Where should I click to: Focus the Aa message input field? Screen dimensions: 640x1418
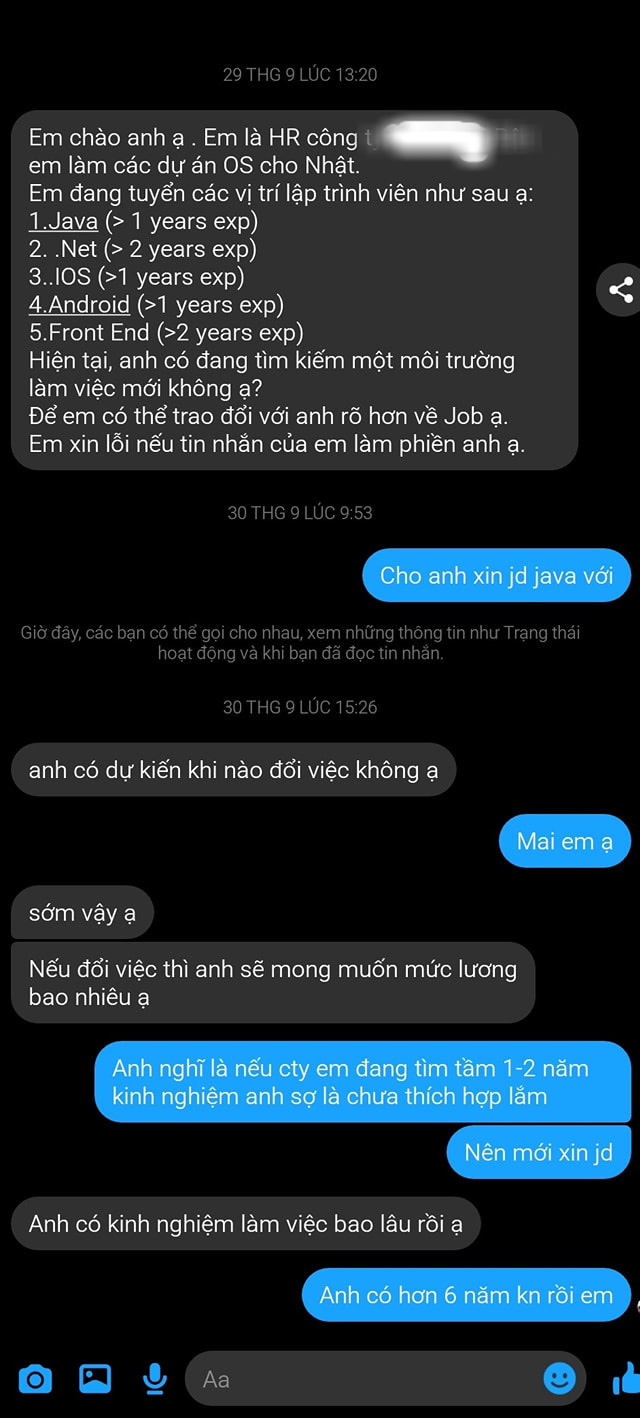360,1380
